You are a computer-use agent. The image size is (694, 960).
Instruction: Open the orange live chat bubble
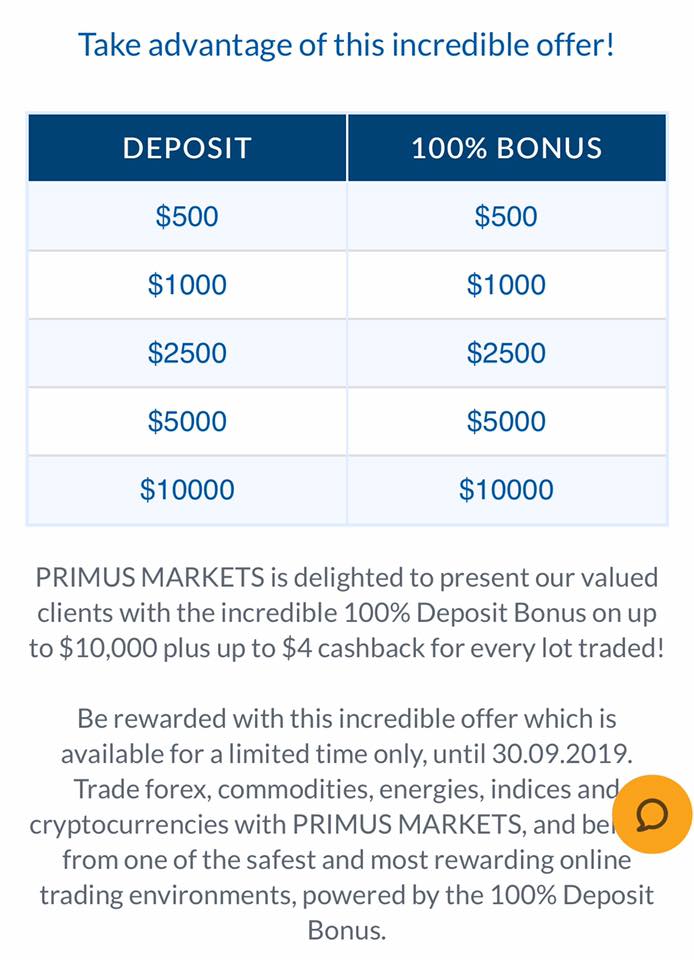[x=652, y=814]
